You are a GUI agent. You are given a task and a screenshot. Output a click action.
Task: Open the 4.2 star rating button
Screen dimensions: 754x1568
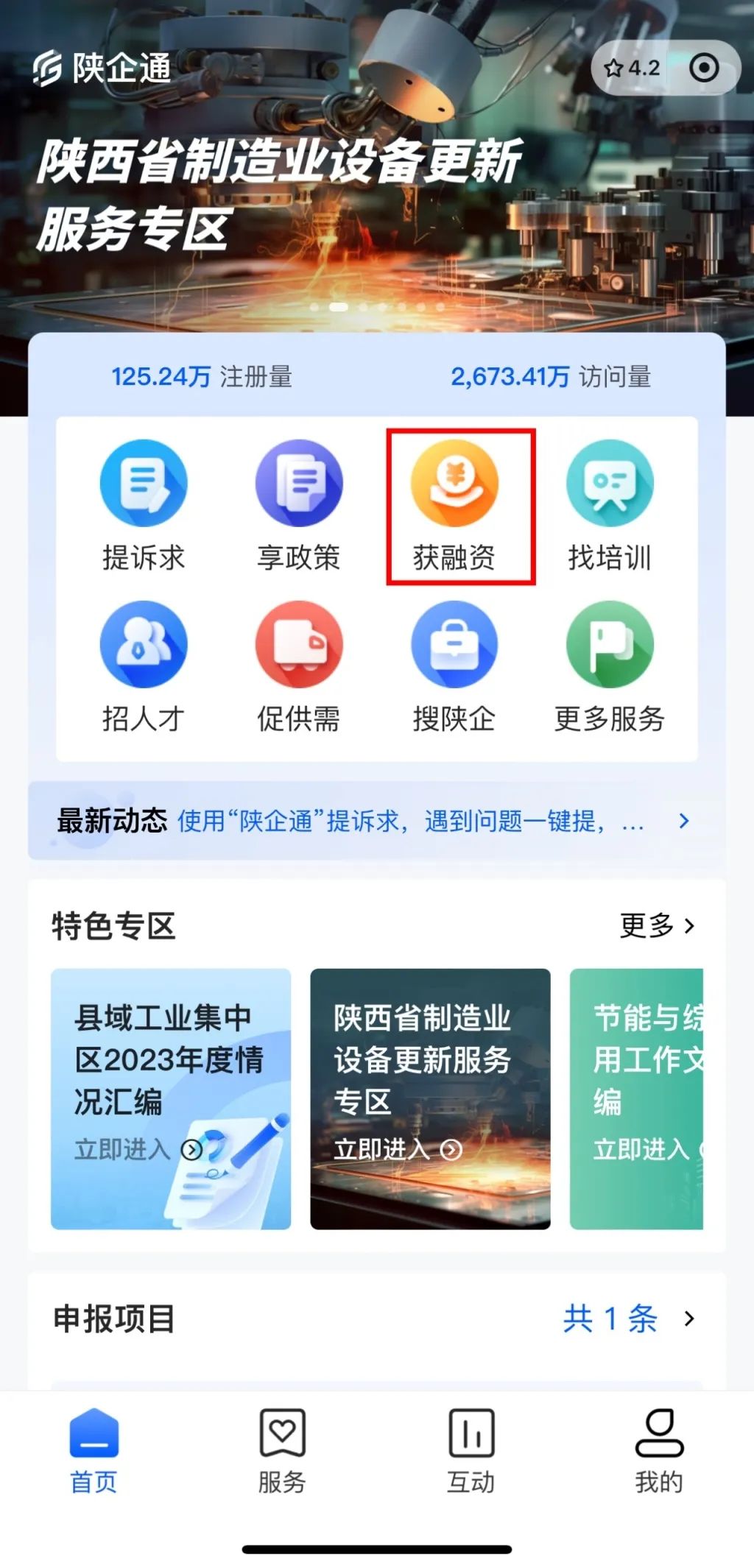click(x=632, y=68)
